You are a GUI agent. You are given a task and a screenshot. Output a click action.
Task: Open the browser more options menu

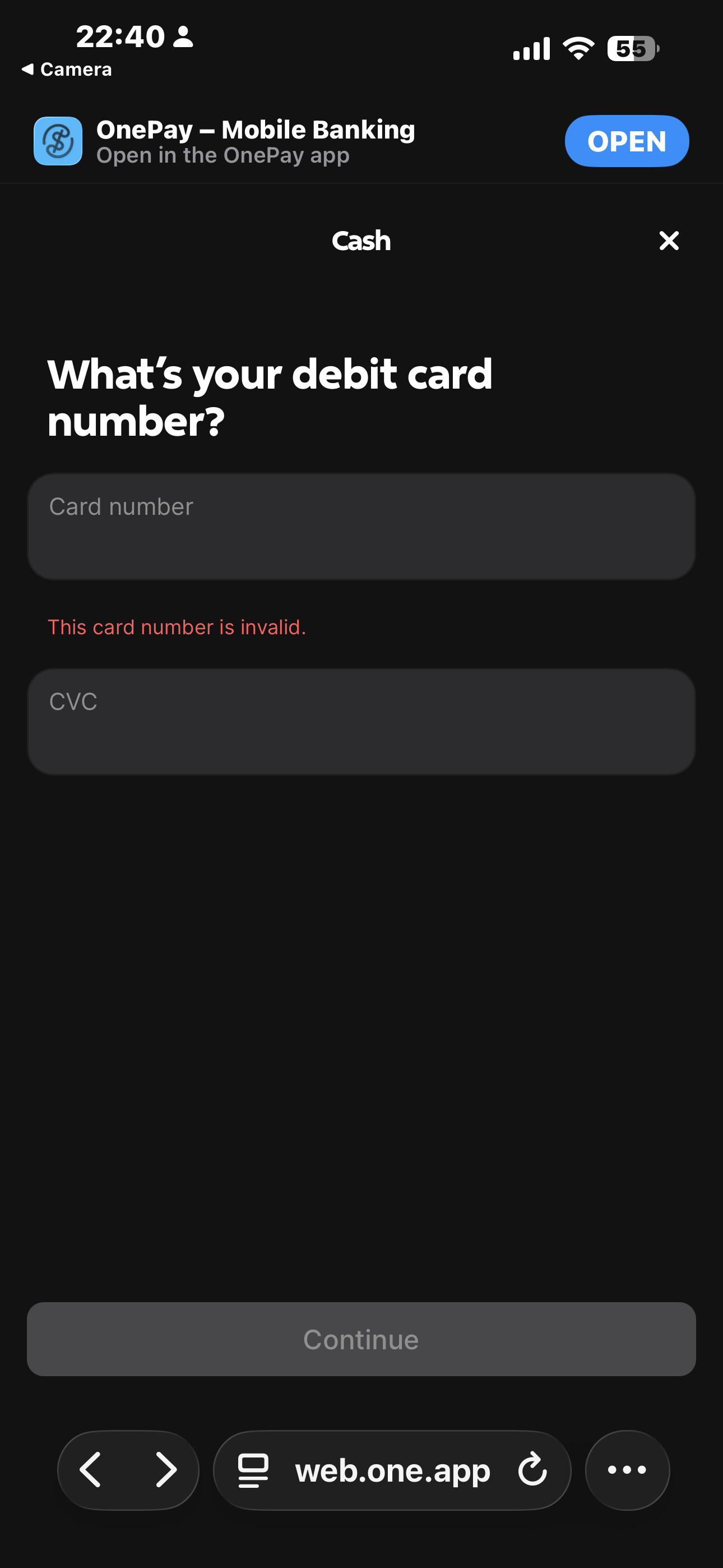point(627,1469)
